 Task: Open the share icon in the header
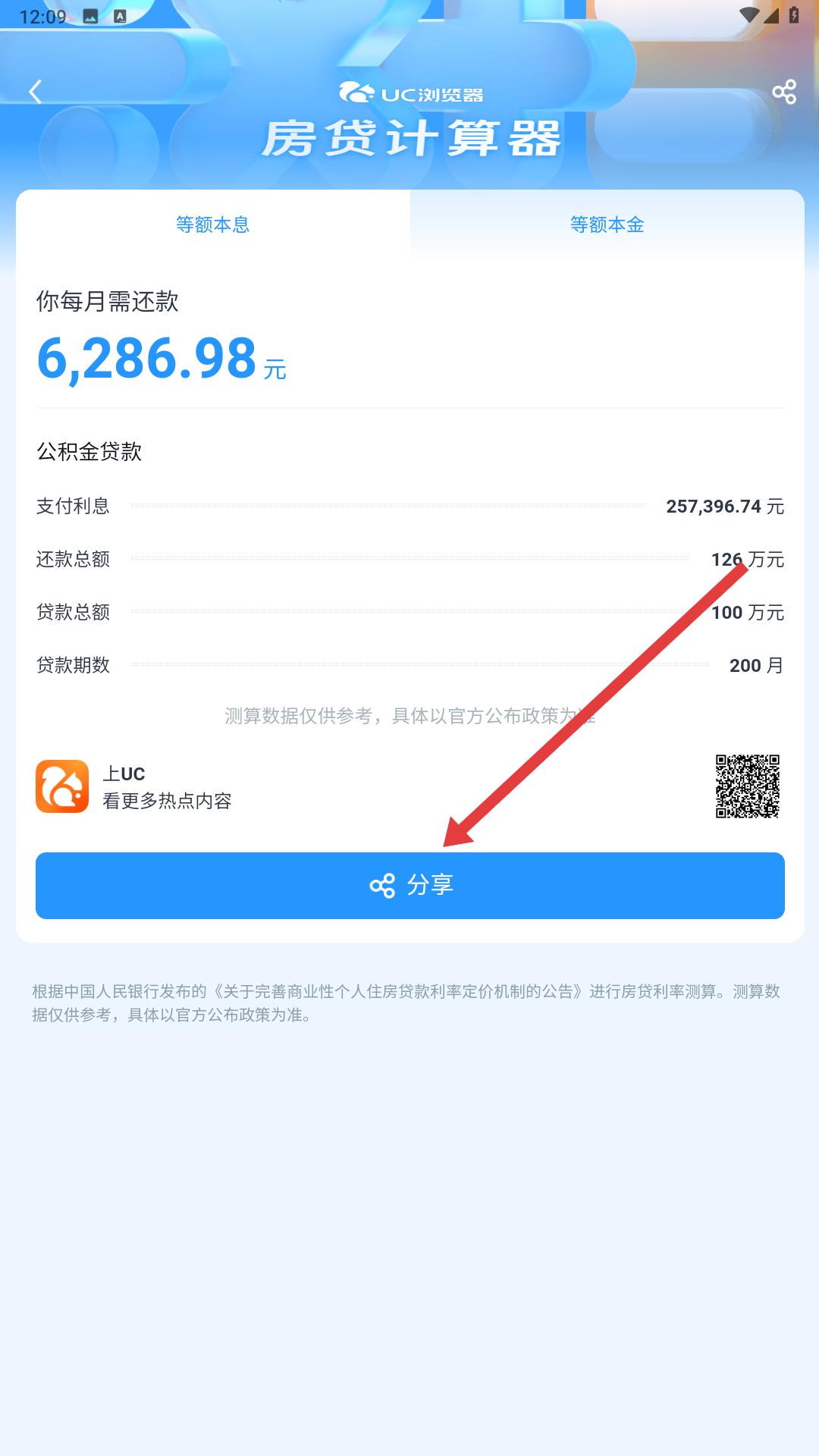click(x=783, y=93)
